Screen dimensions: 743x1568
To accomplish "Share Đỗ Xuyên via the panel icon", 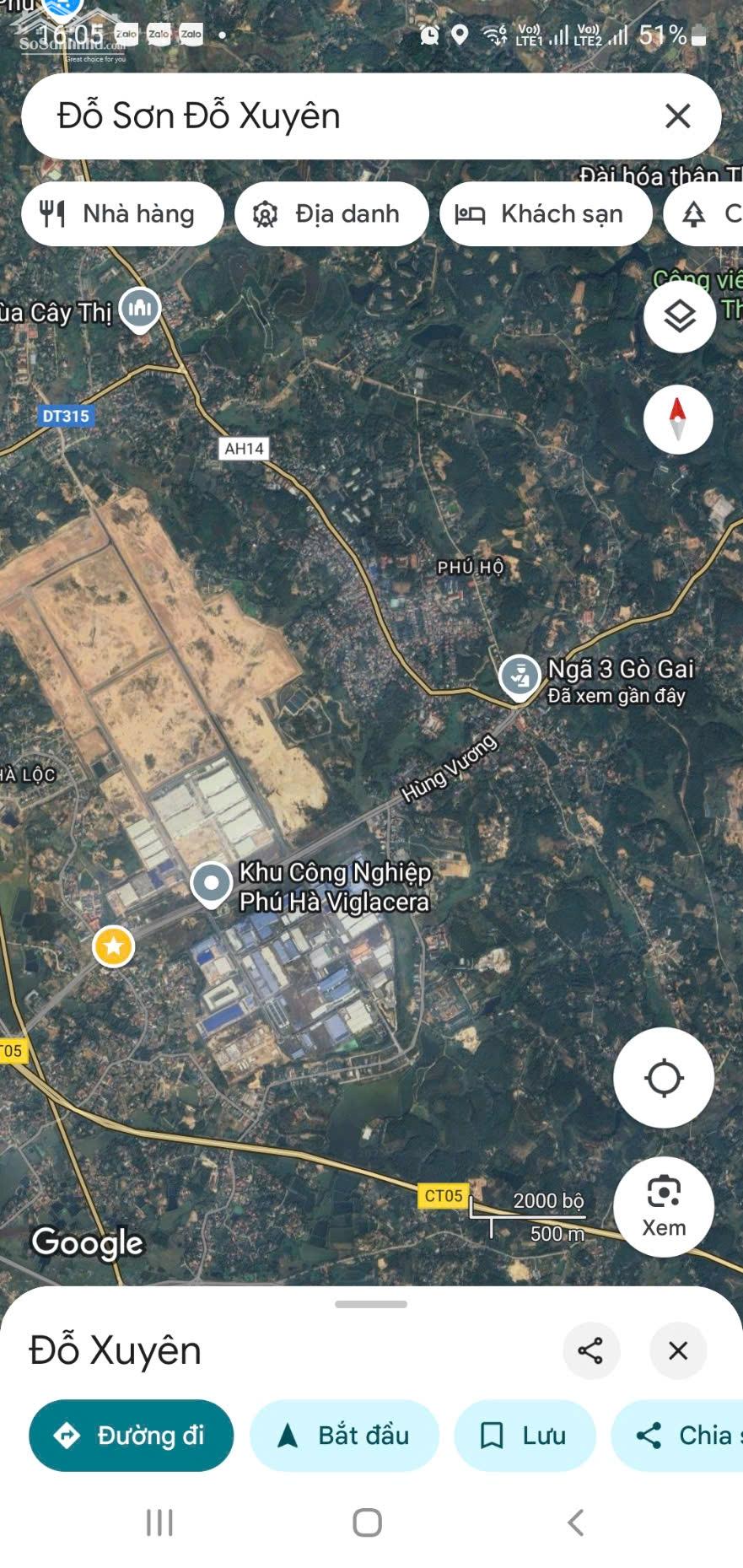I will click(591, 1350).
